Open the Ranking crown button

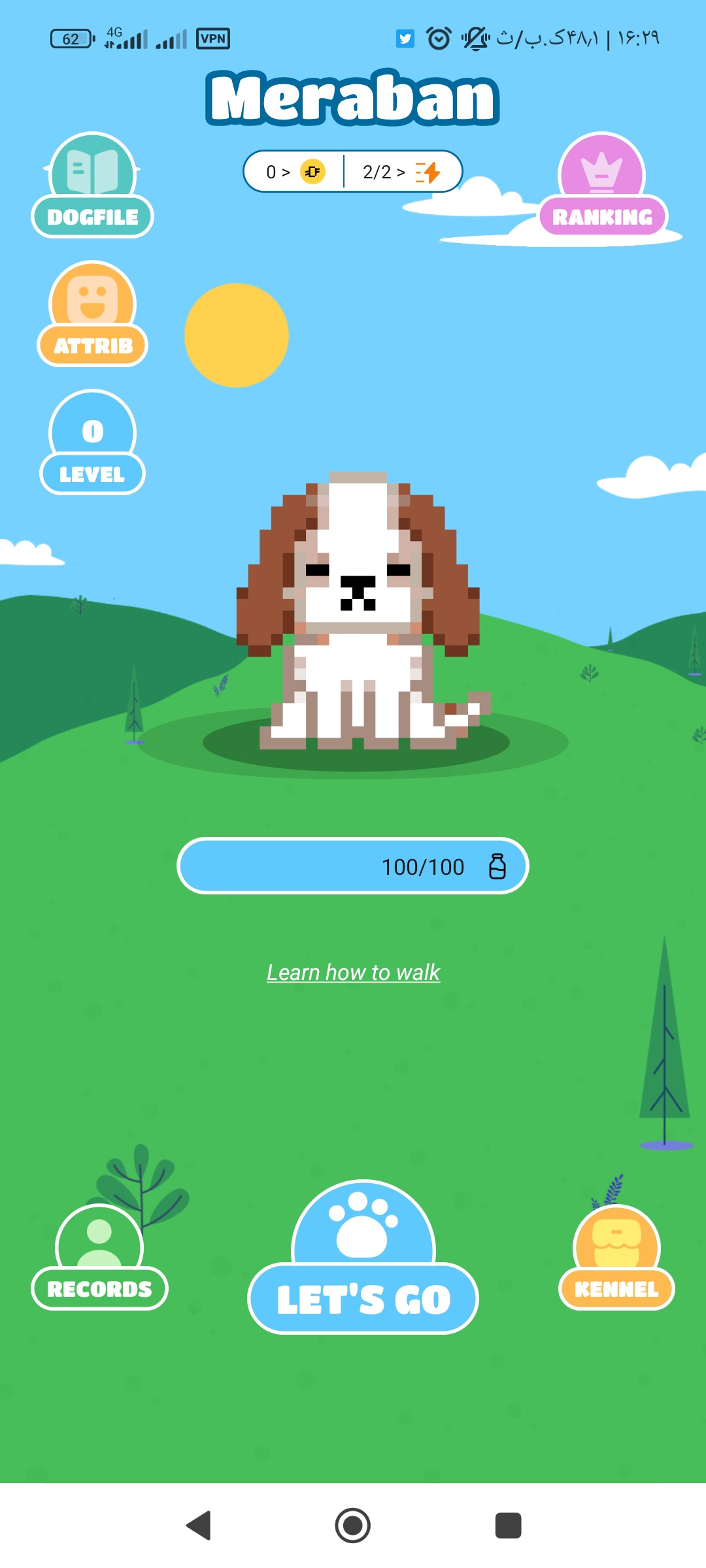(x=603, y=186)
